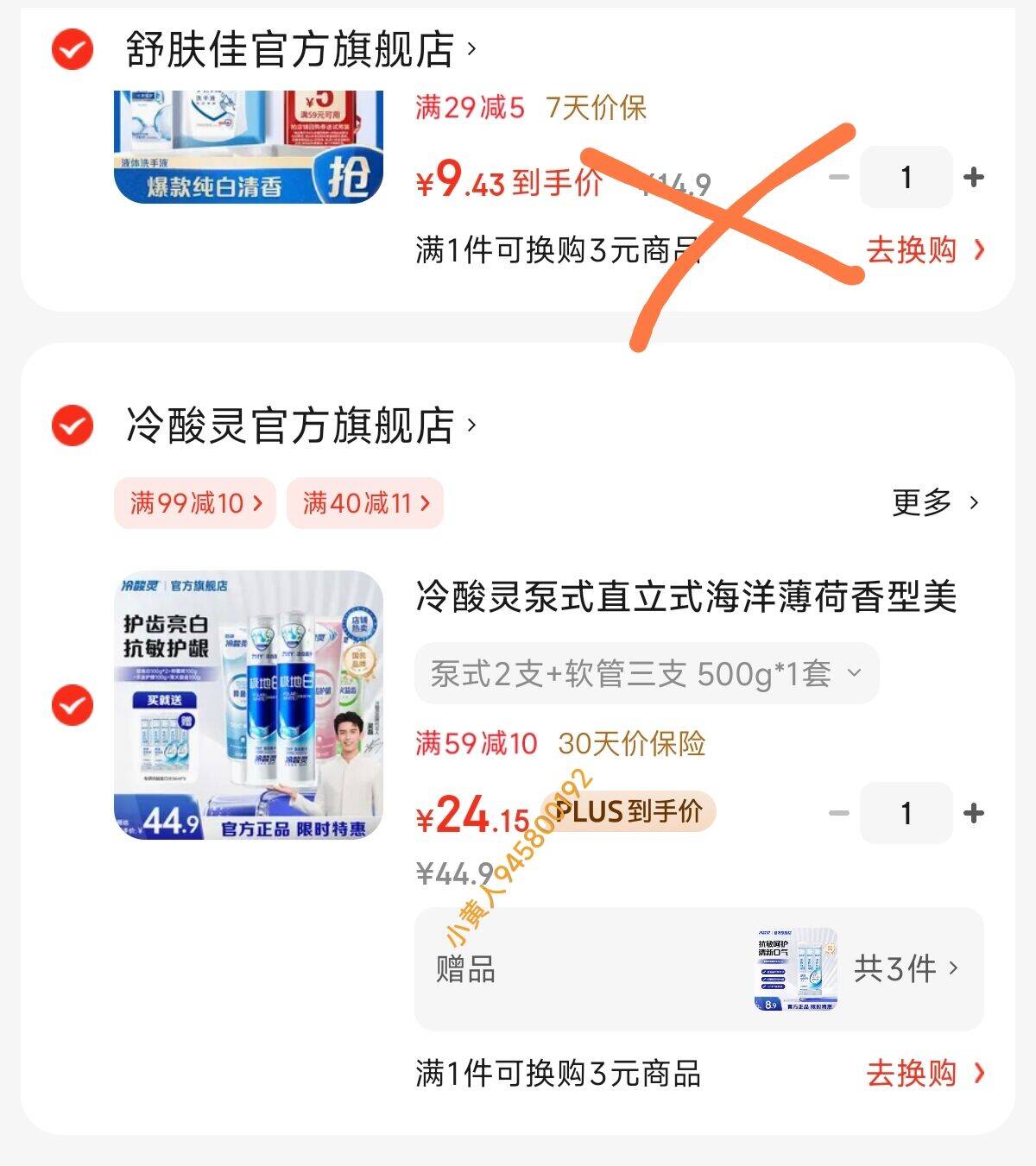The height and width of the screenshot is (1166, 1036).
Task: Decrease quantity of the 舒肤佳 hand wash
Action: 838,177
